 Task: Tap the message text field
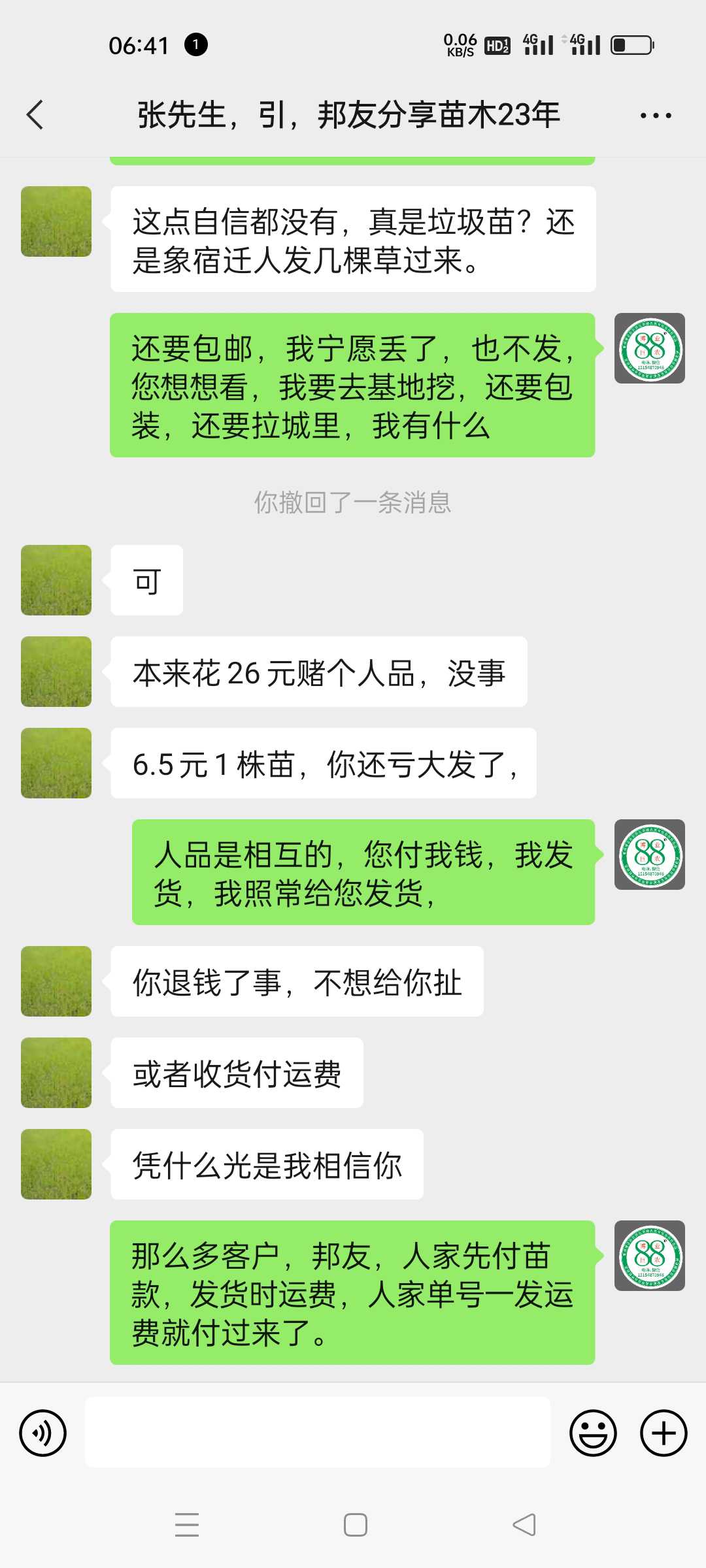coord(318,1432)
